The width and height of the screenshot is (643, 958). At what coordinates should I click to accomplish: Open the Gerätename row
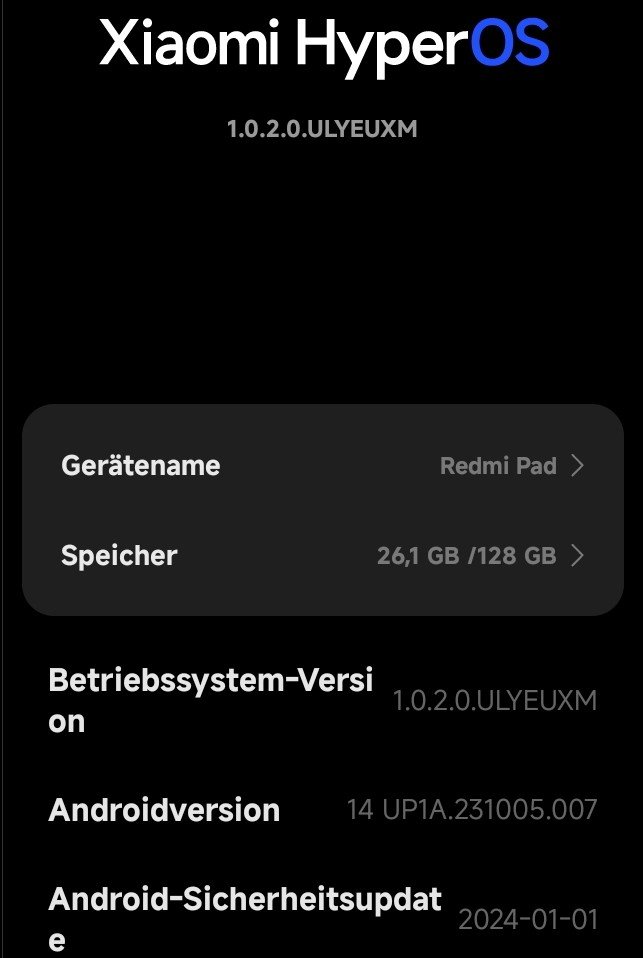pos(322,466)
